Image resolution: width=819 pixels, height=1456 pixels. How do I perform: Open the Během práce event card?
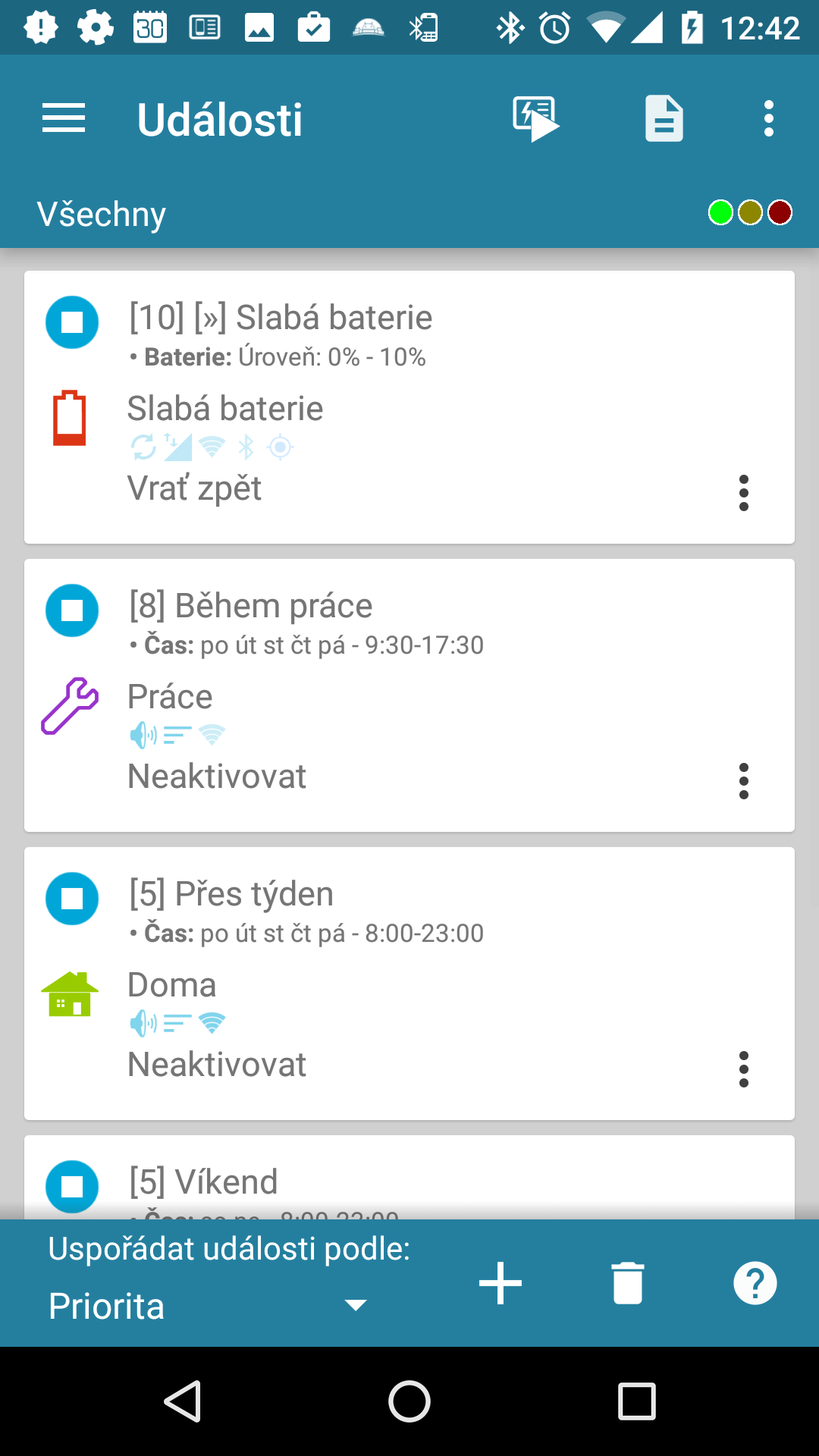coord(409,695)
